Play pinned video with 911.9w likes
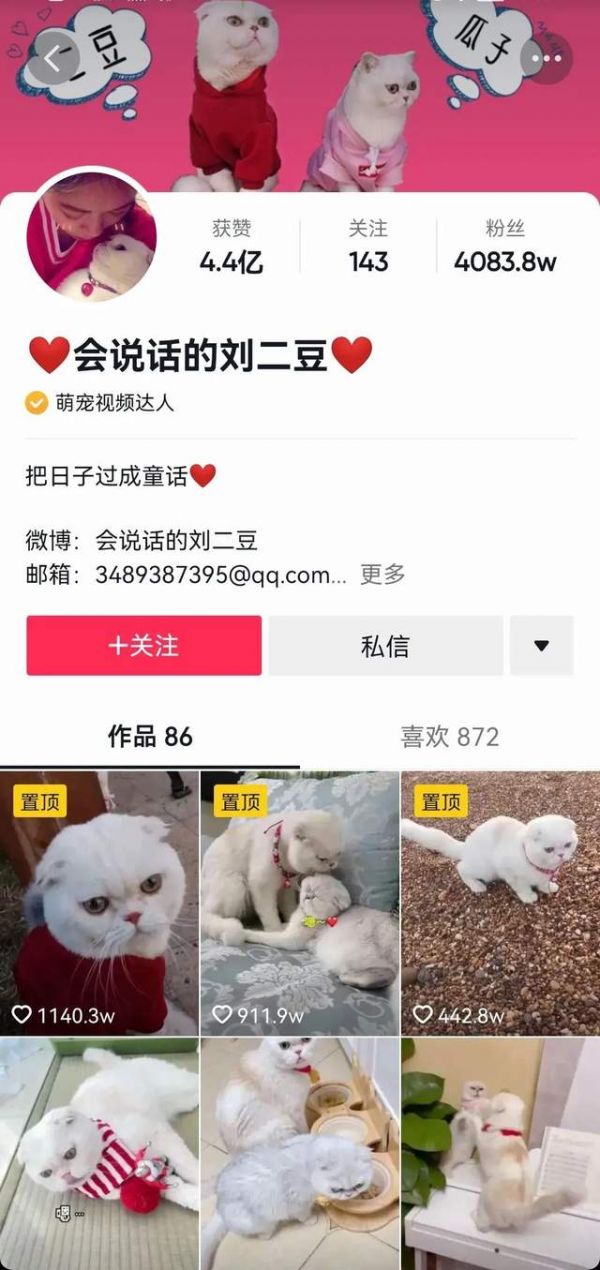The width and height of the screenshot is (600, 1270). (x=300, y=902)
